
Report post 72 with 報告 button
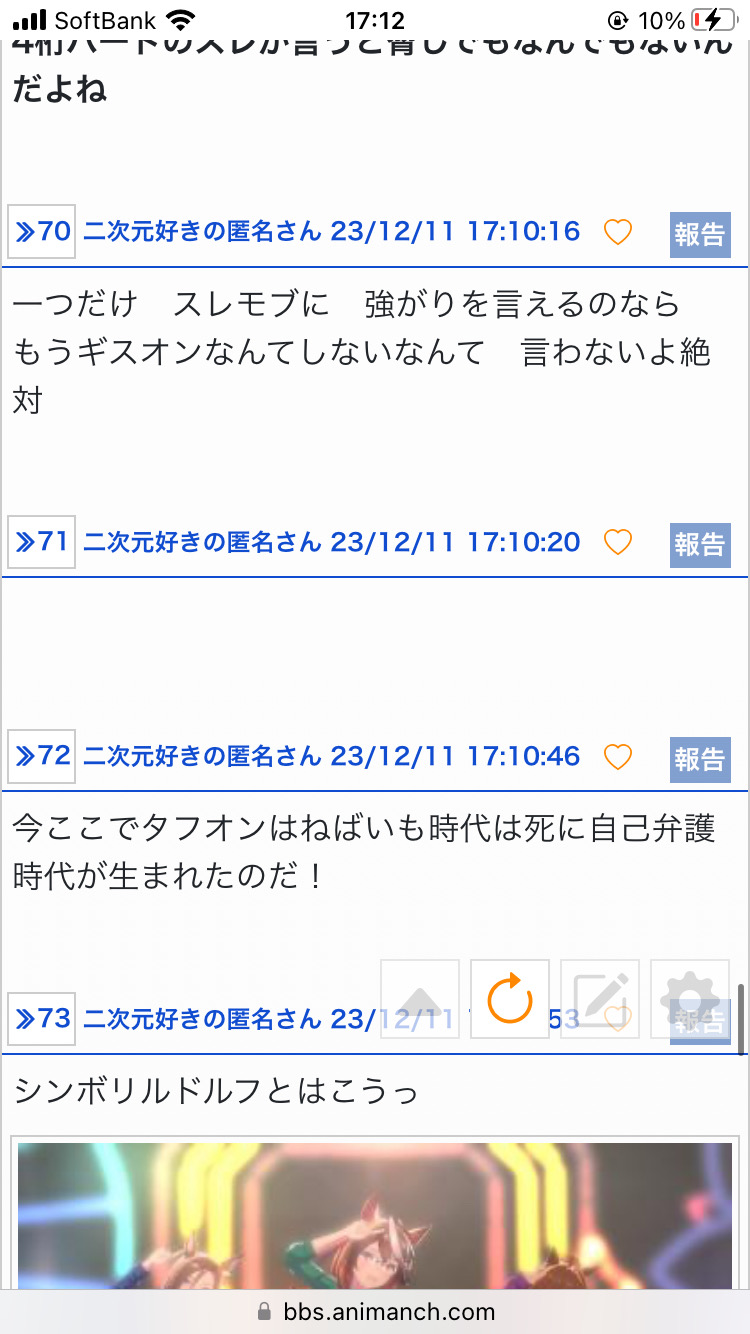pyautogui.click(x=699, y=759)
